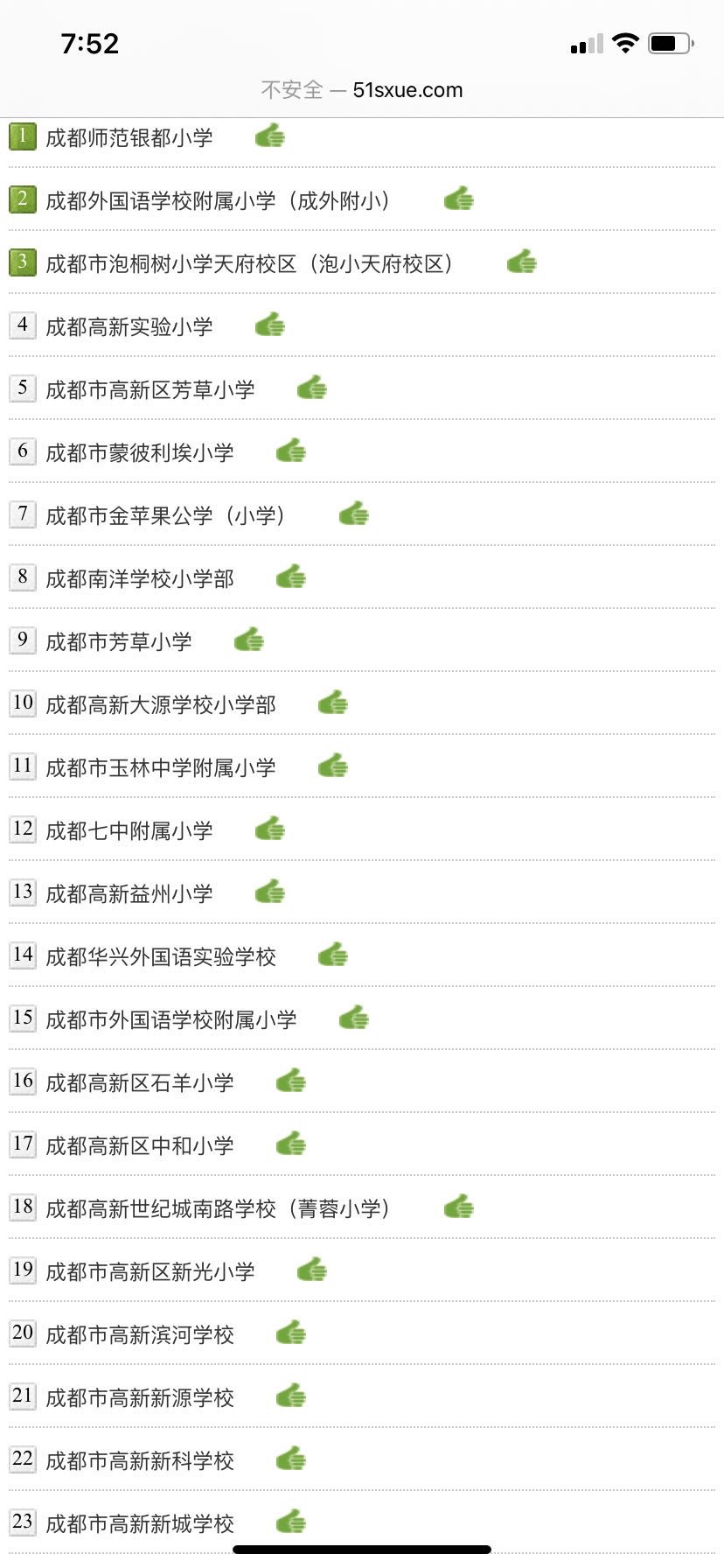The height and width of the screenshot is (1568, 724).
Task: Select 成都市高新滨河学校 in the list
Action: click(140, 1334)
